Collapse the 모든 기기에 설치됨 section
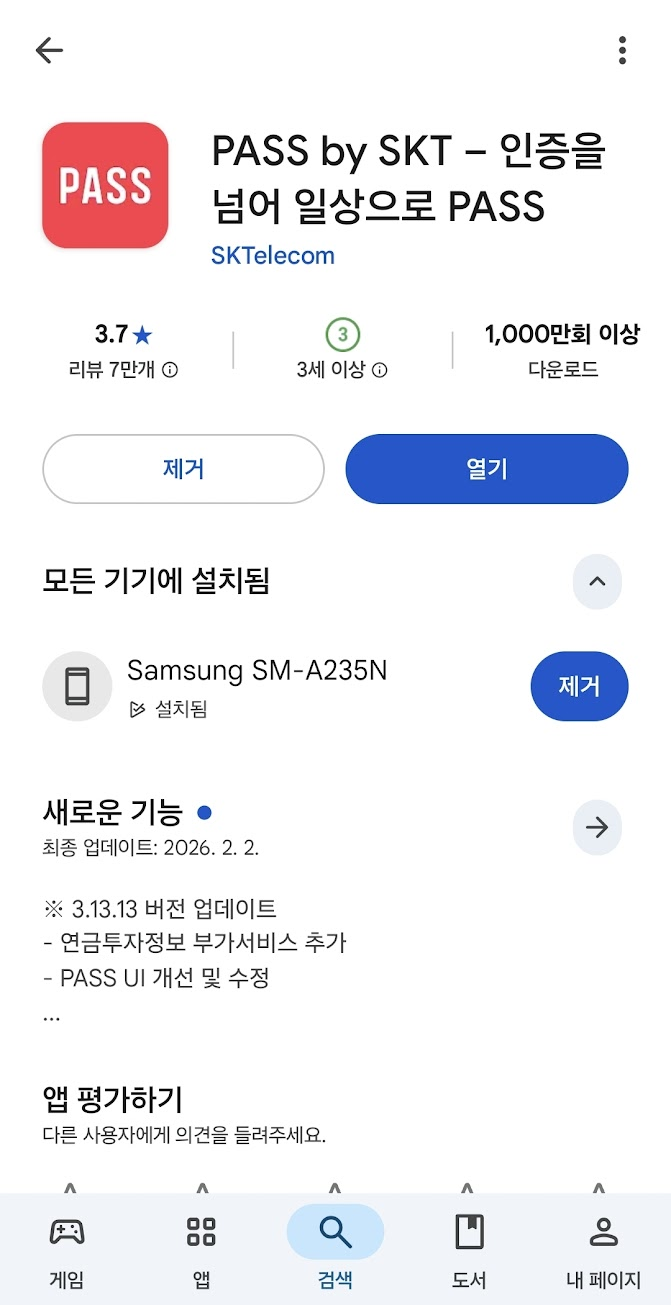Screen dimensions: 671x1305 [x=597, y=581]
